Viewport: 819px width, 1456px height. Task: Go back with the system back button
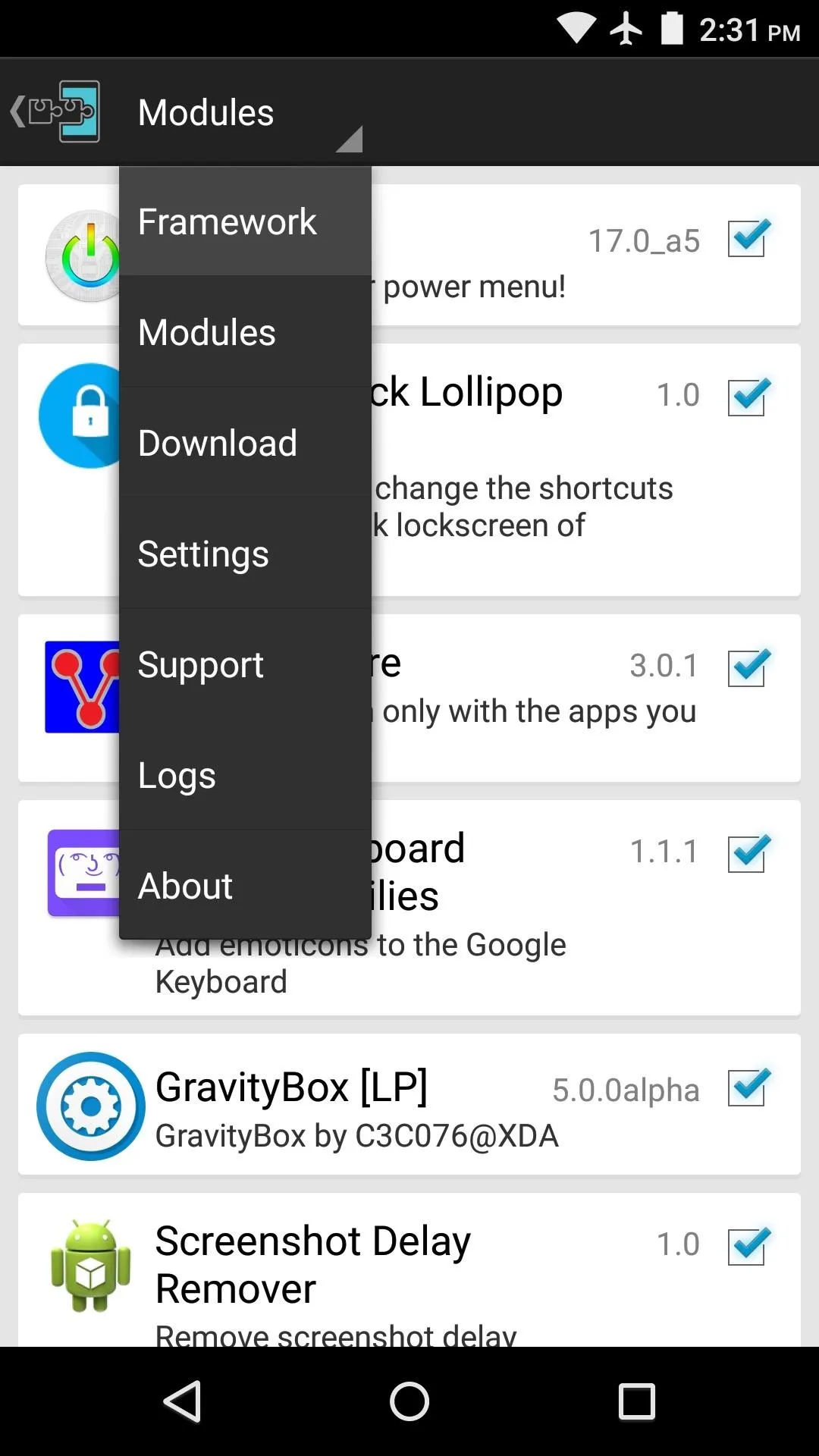[x=182, y=1401]
